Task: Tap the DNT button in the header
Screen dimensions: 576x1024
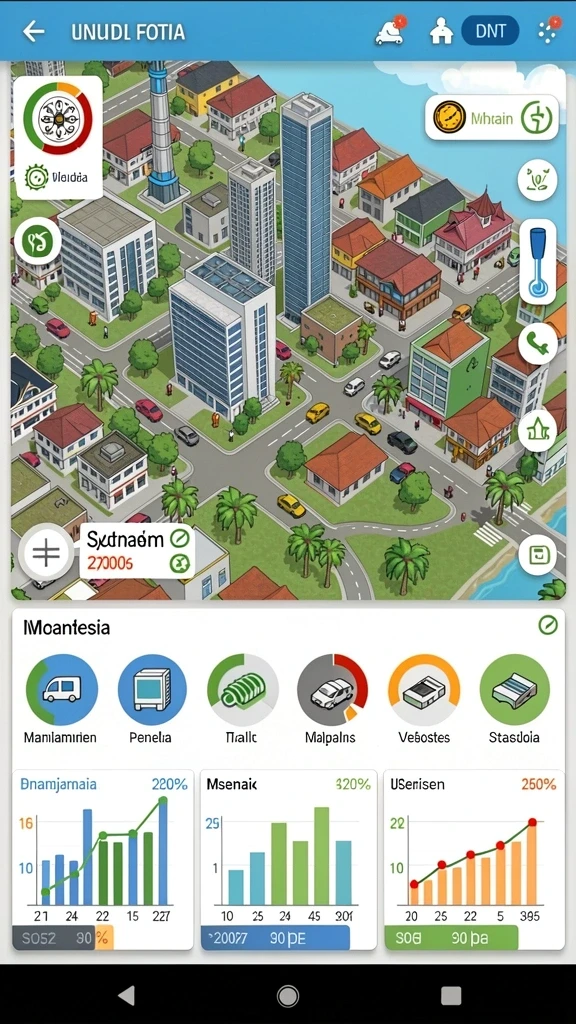Action: [490, 31]
